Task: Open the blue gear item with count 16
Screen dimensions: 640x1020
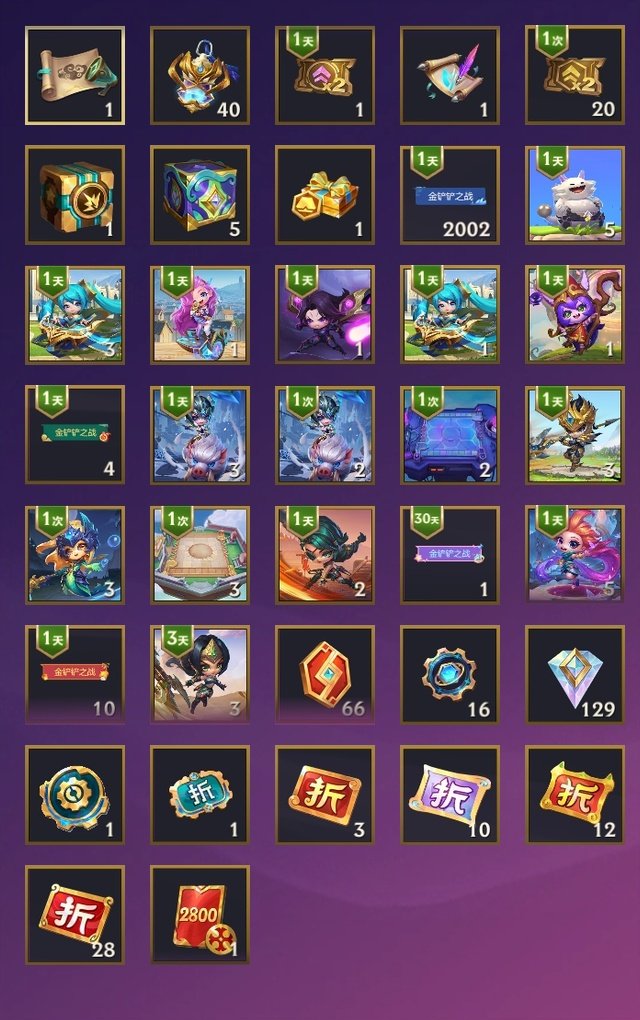Action: 450,675
